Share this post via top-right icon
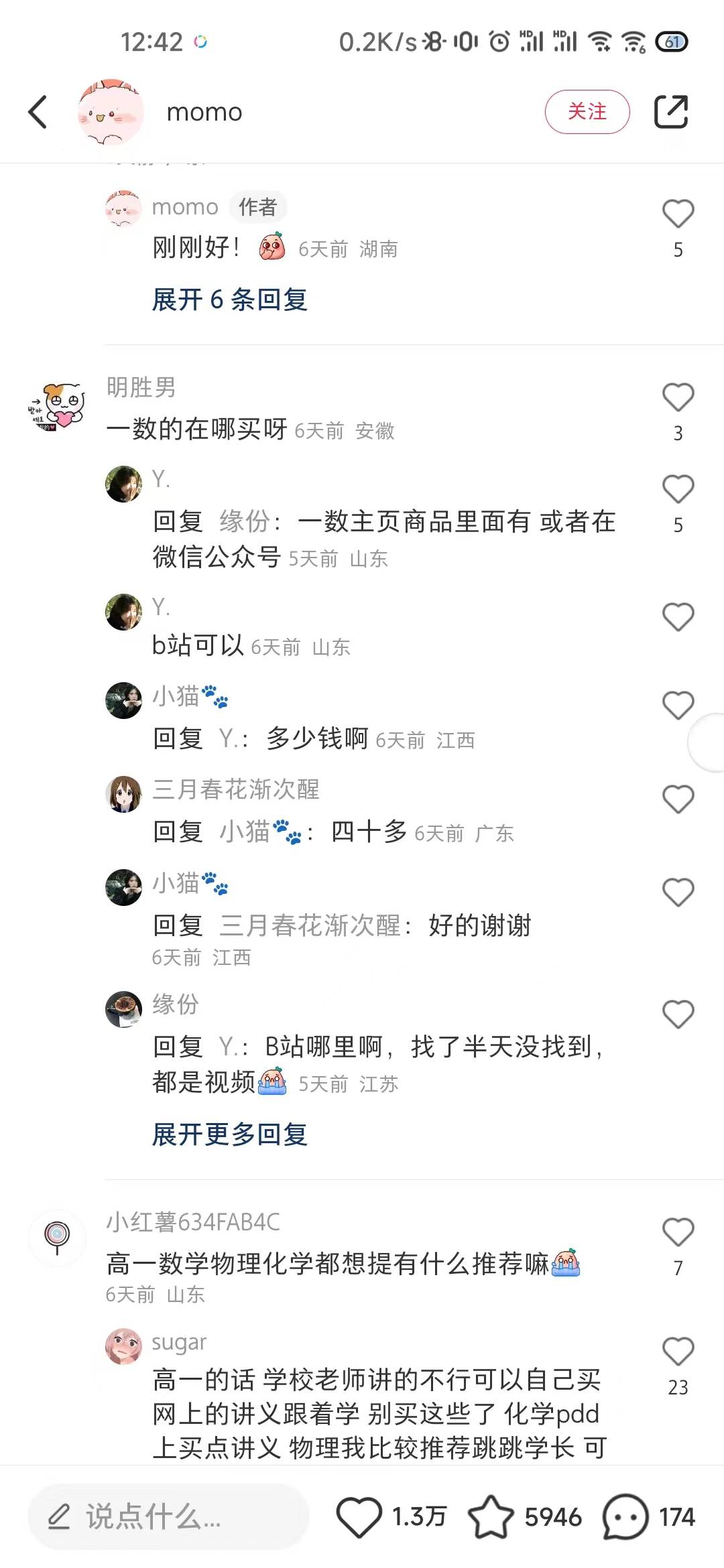 (x=670, y=112)
